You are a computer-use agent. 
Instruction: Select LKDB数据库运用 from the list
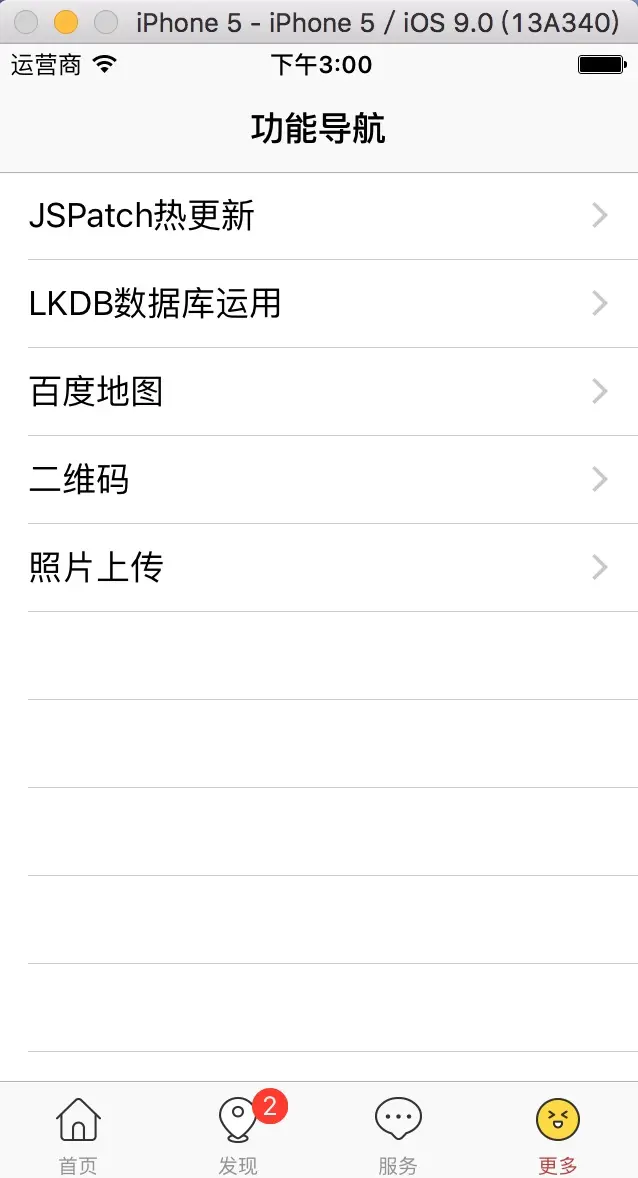point(319,304)
